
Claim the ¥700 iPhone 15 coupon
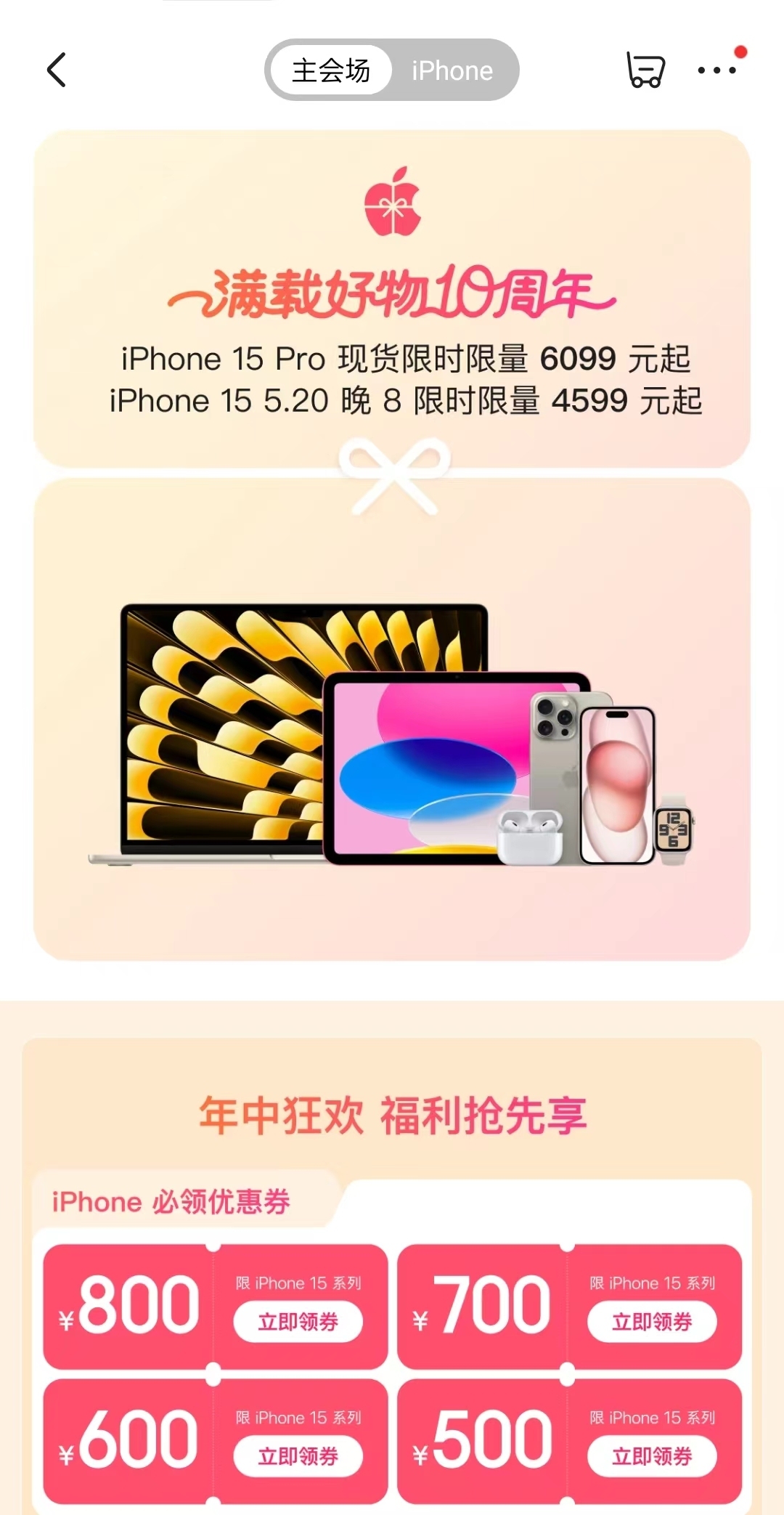pyautogui.click(x=651, y=1322)
